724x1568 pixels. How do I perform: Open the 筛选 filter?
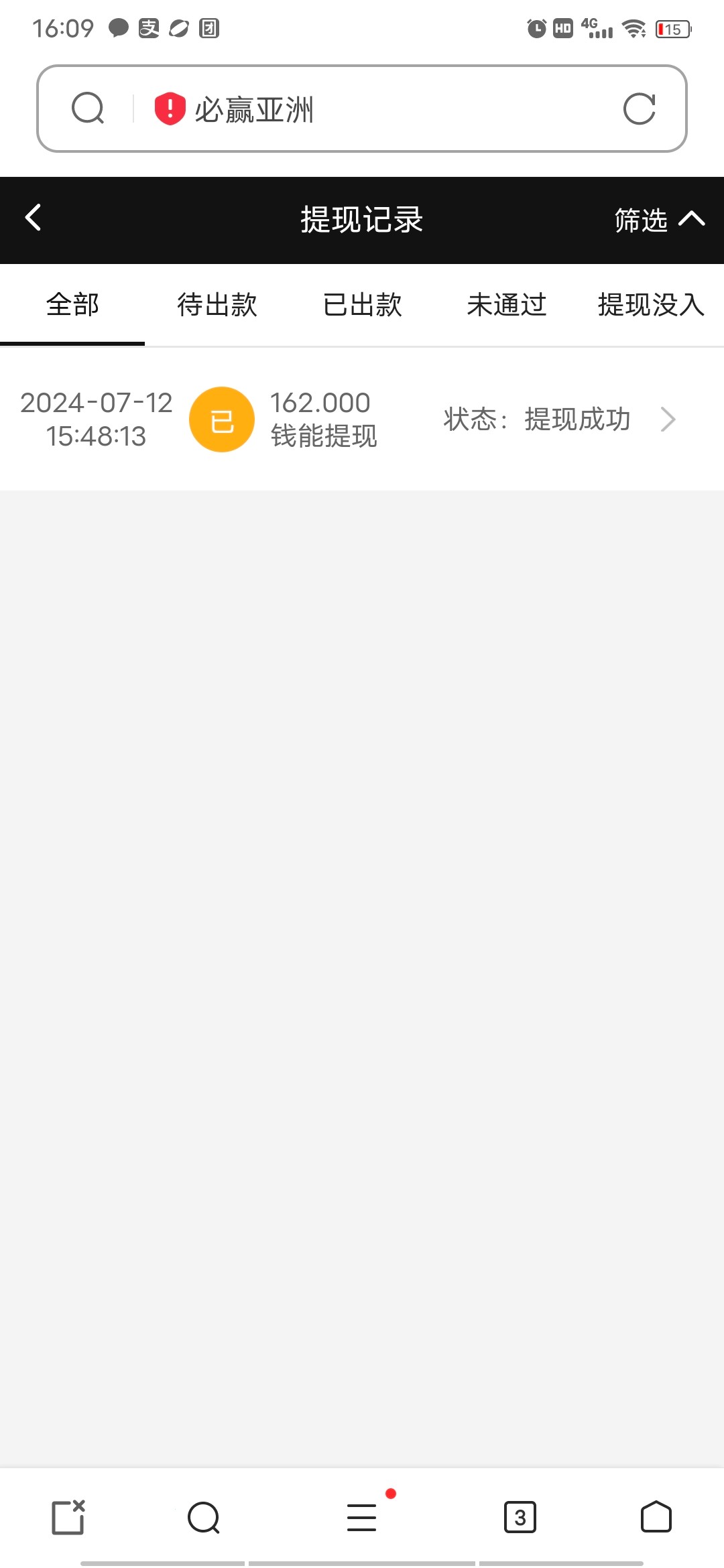click(660, 220)
